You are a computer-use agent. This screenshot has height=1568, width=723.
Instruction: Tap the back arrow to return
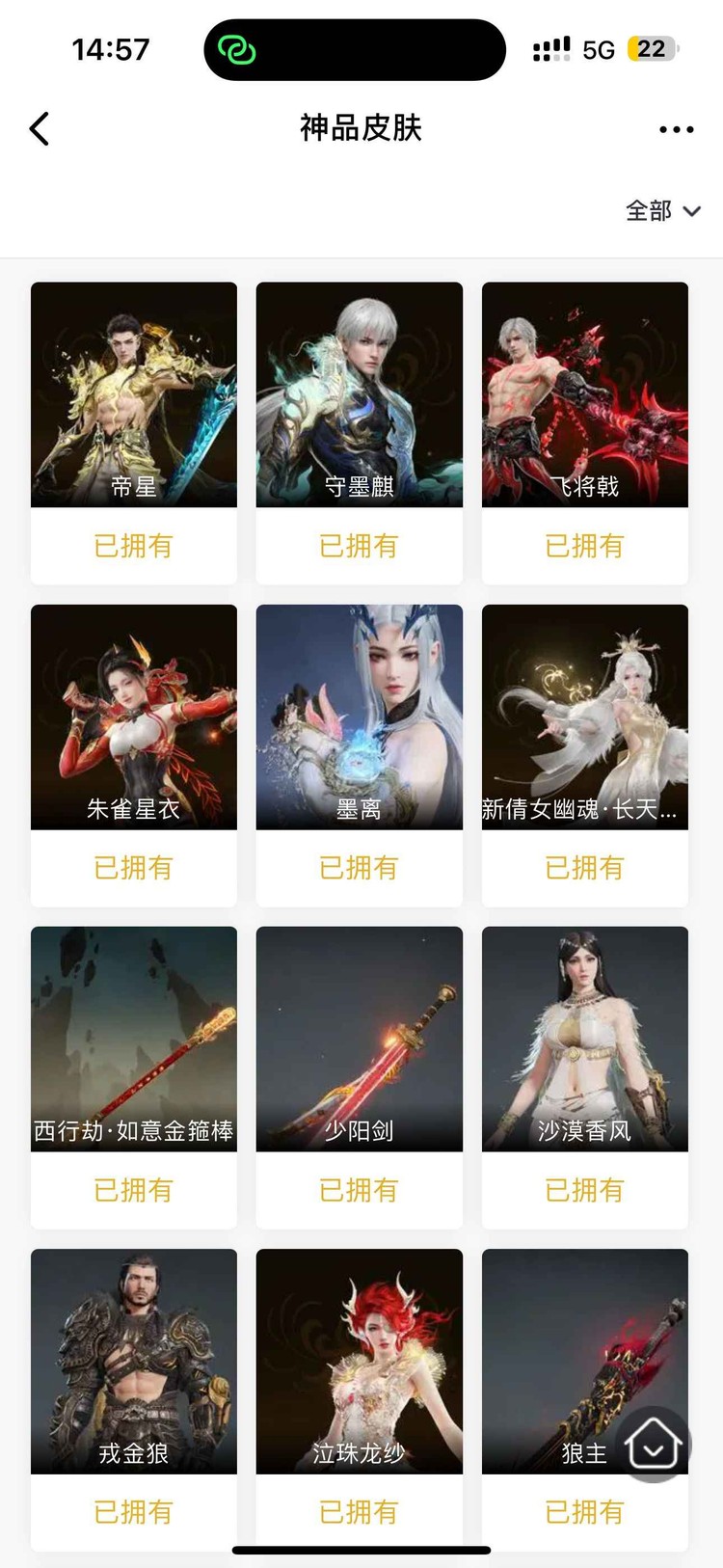click(39, 127)
